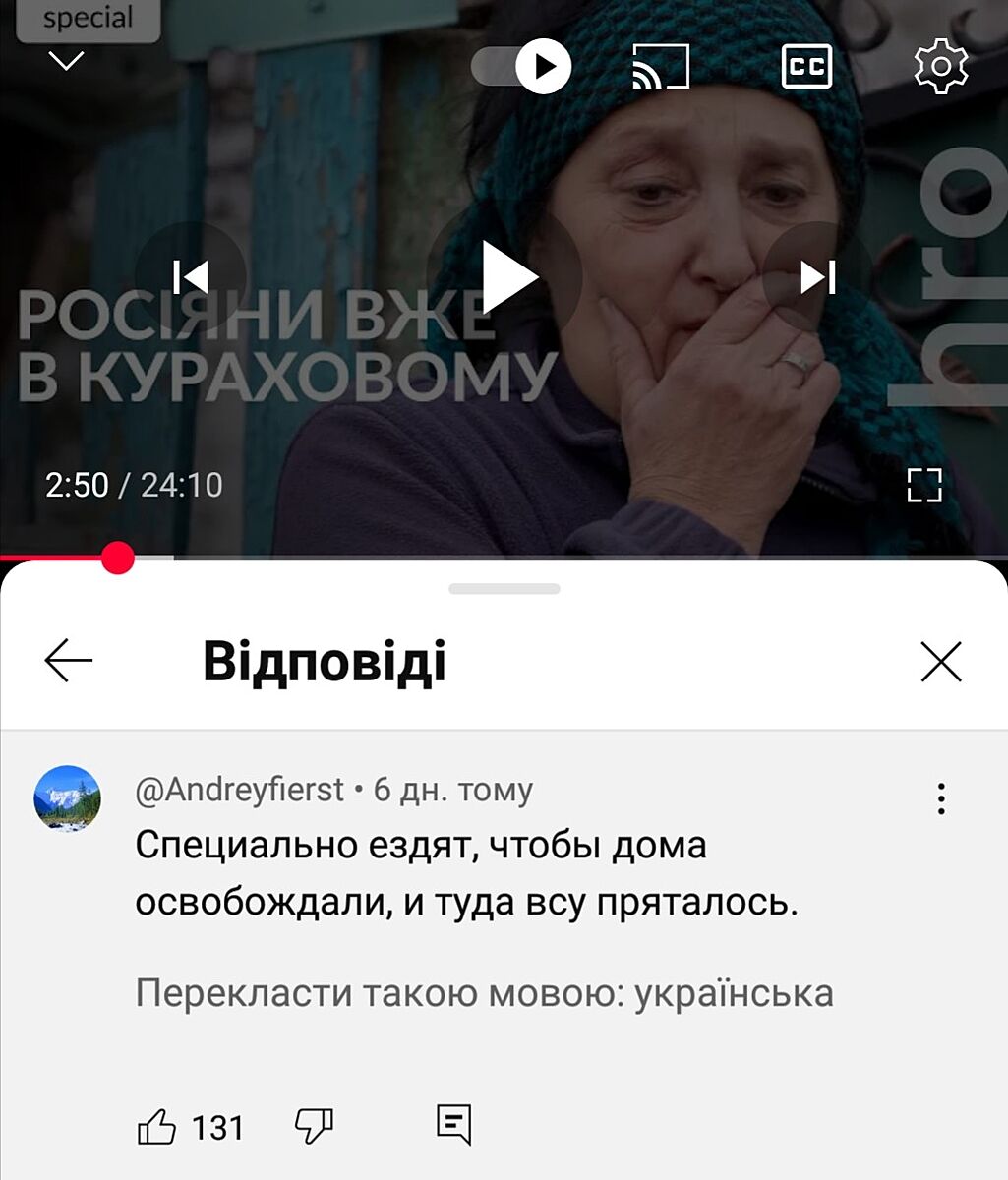The width and height of the screenshot is (1008, 1180).
Task: Dislike the comment by Andreyfierst
Action: 314,1125
